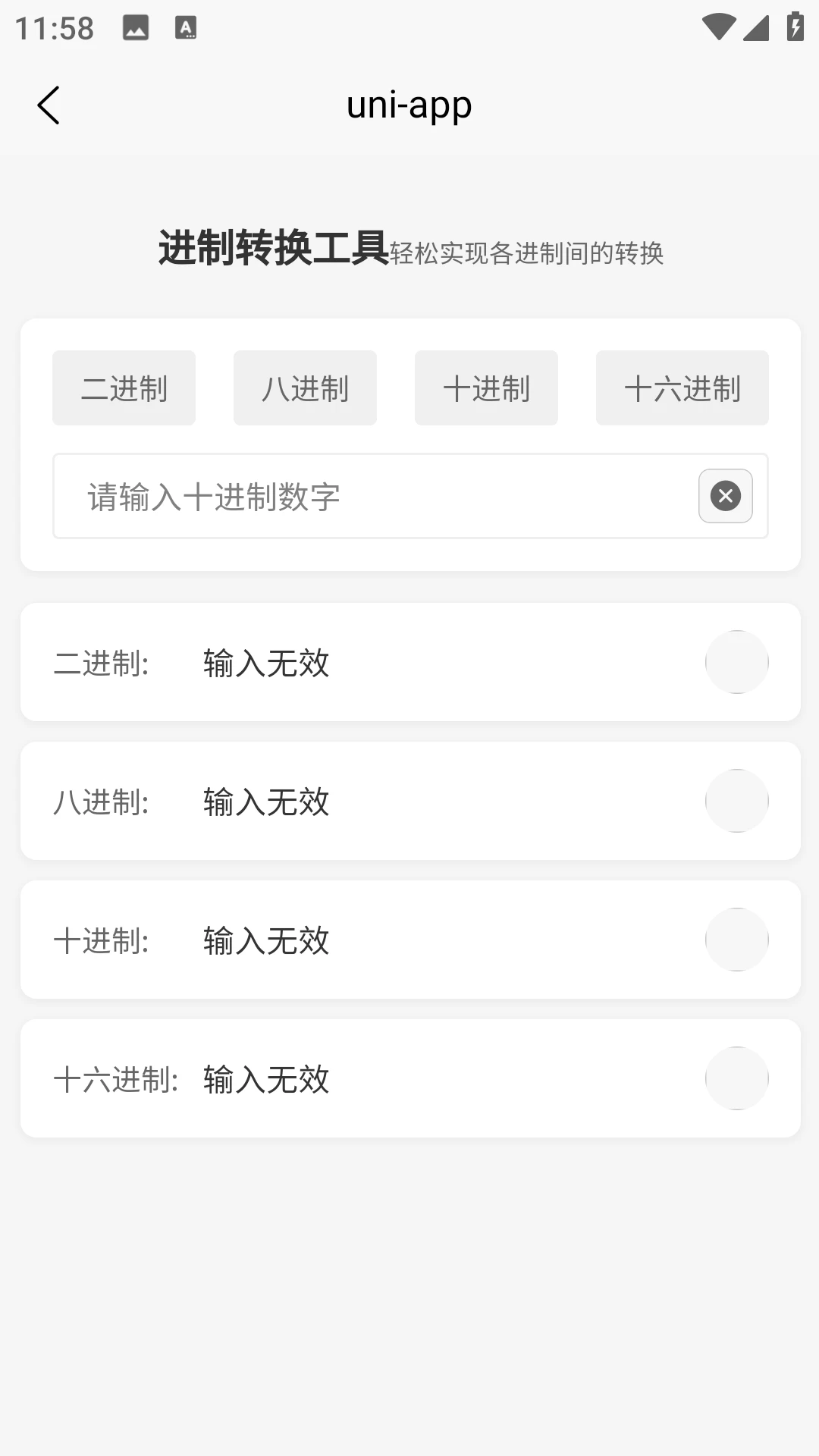Clear the input with the circular X icon
Viewport: 819px width, 1456px height.
click(725, 496)
